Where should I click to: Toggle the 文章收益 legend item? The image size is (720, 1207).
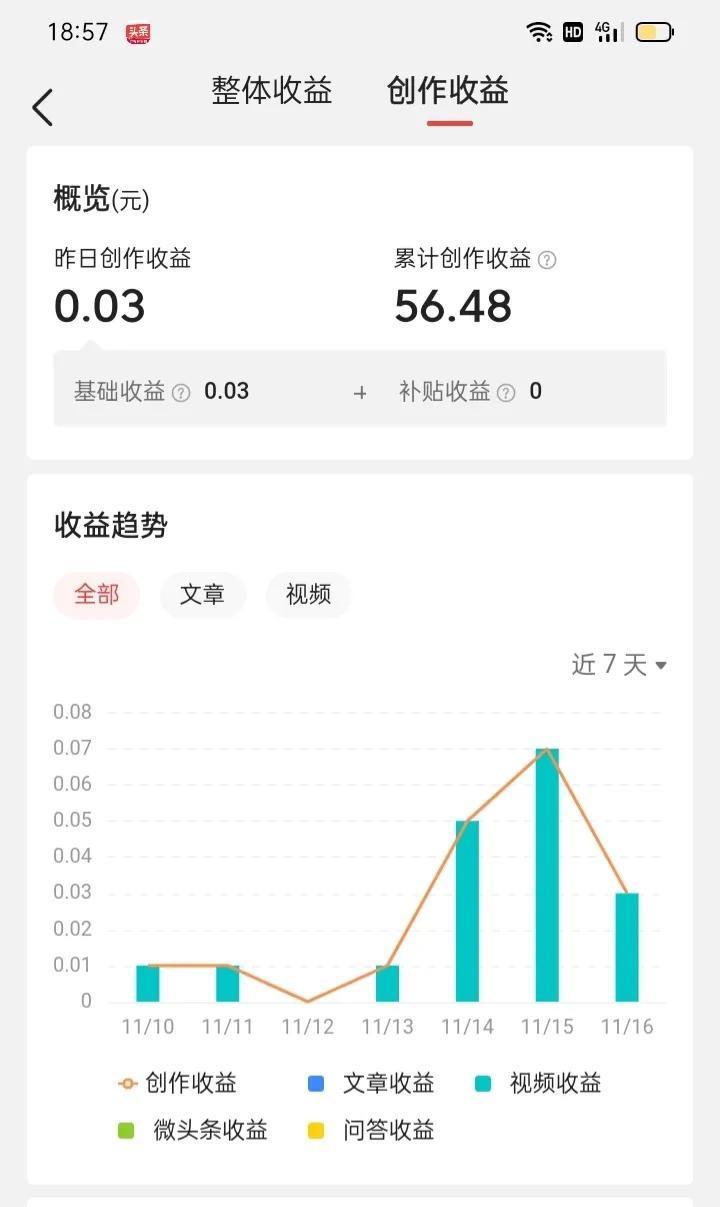click(371, 1083)
